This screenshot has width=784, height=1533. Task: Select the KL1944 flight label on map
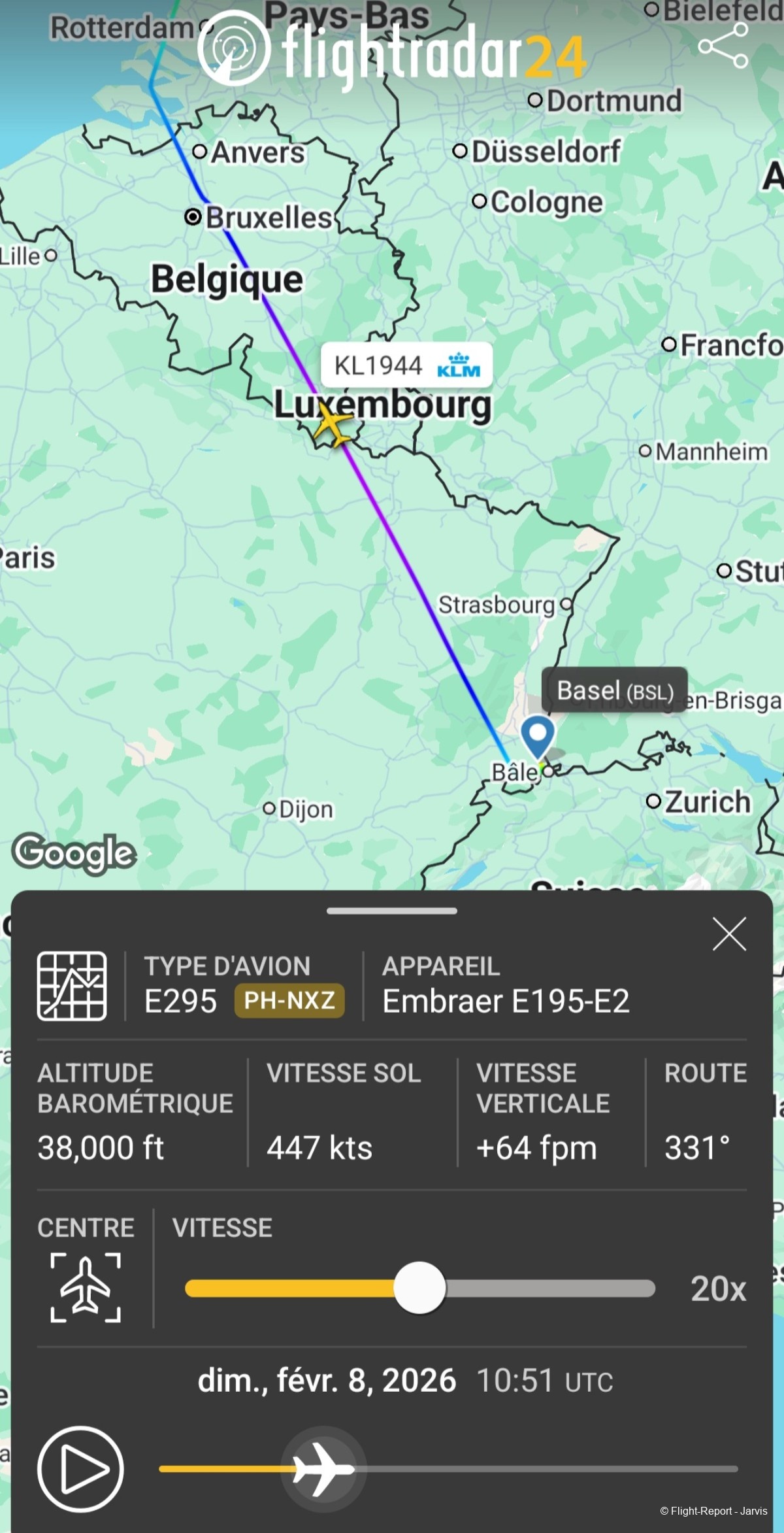(x=406, y=365)
